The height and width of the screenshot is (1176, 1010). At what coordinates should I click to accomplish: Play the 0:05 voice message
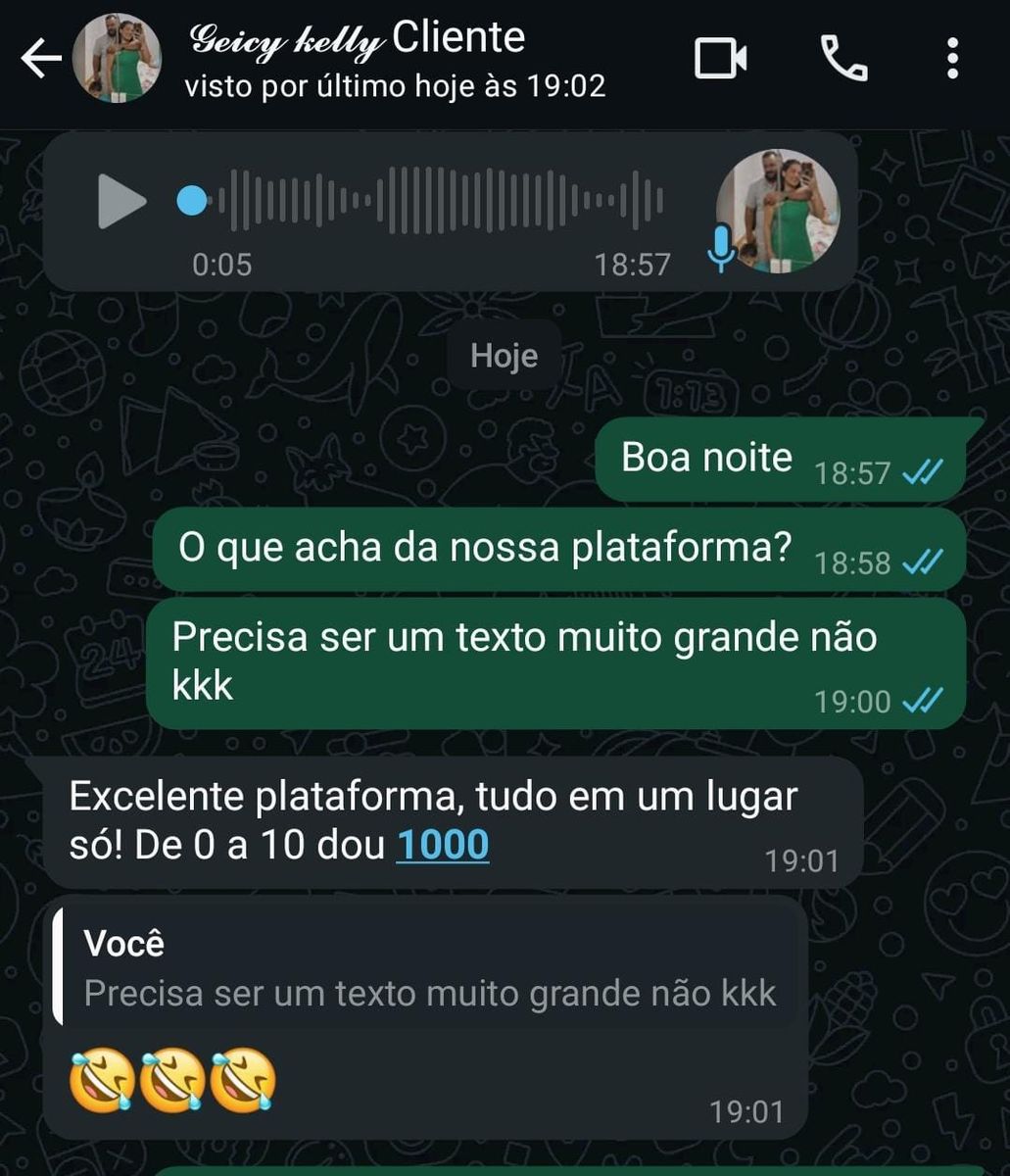pyautogui.click(x=121, y=202)
